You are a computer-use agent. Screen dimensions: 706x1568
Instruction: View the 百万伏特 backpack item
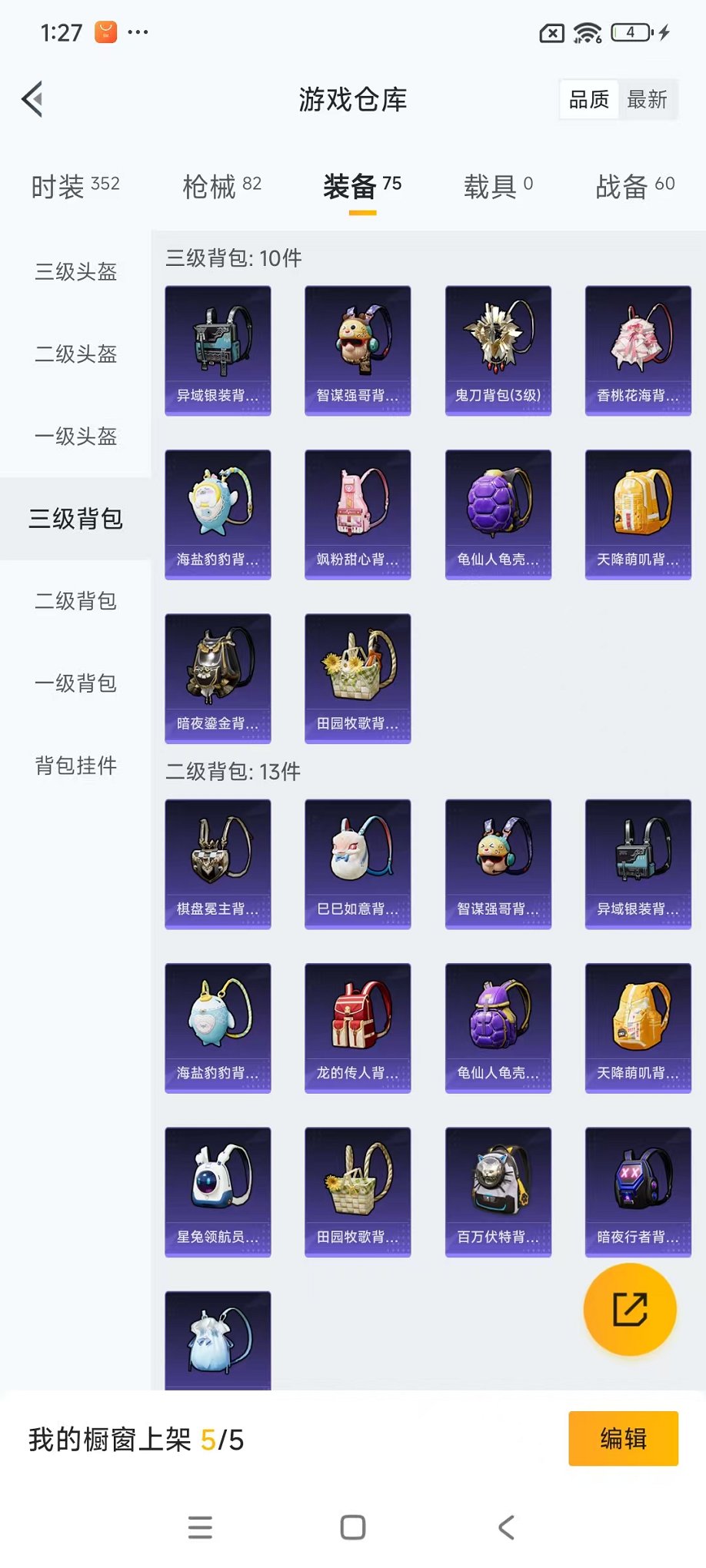(x=498, y=1191)
